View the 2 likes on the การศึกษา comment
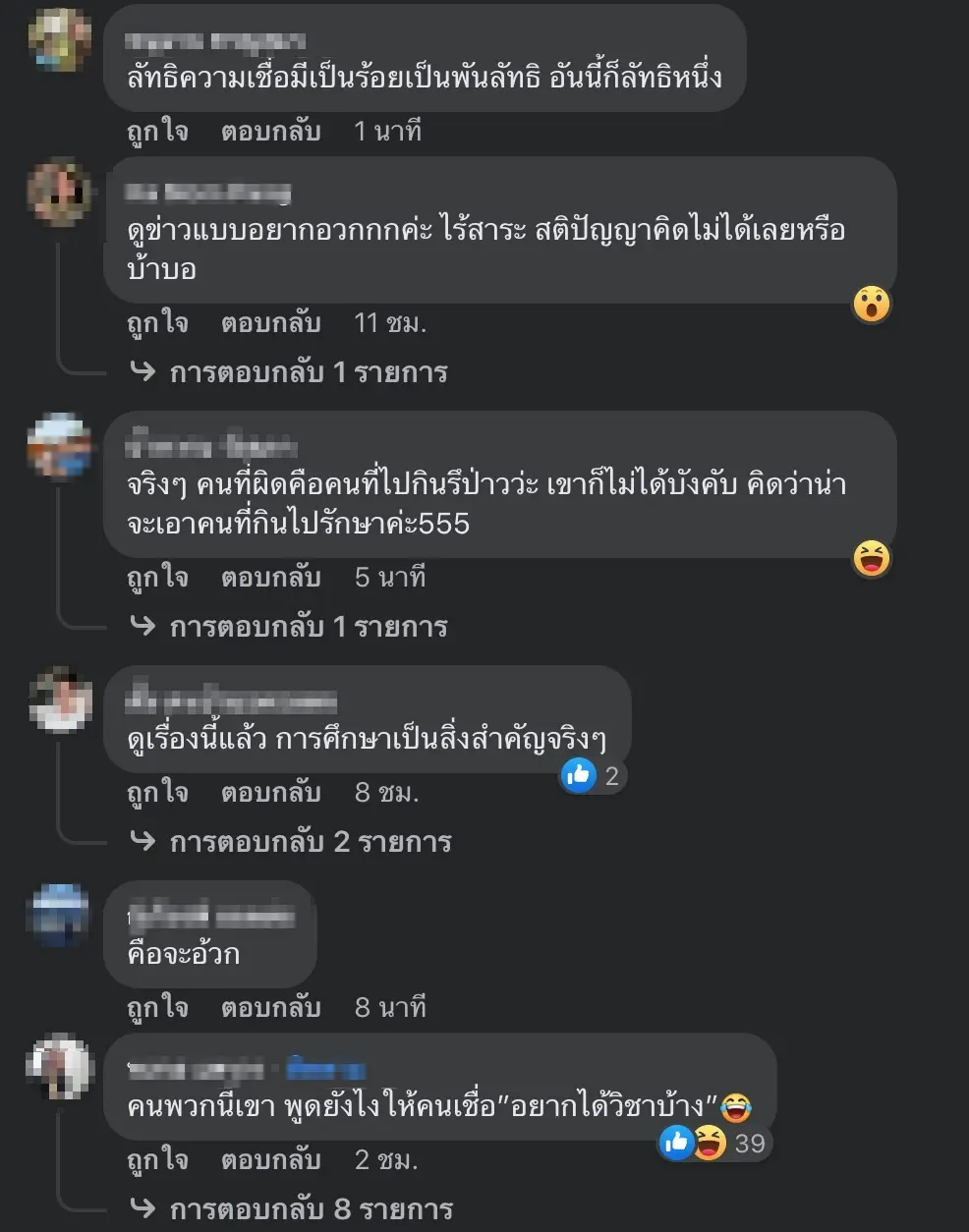Screen dimensions: 969x1232 tap(593, 776)
